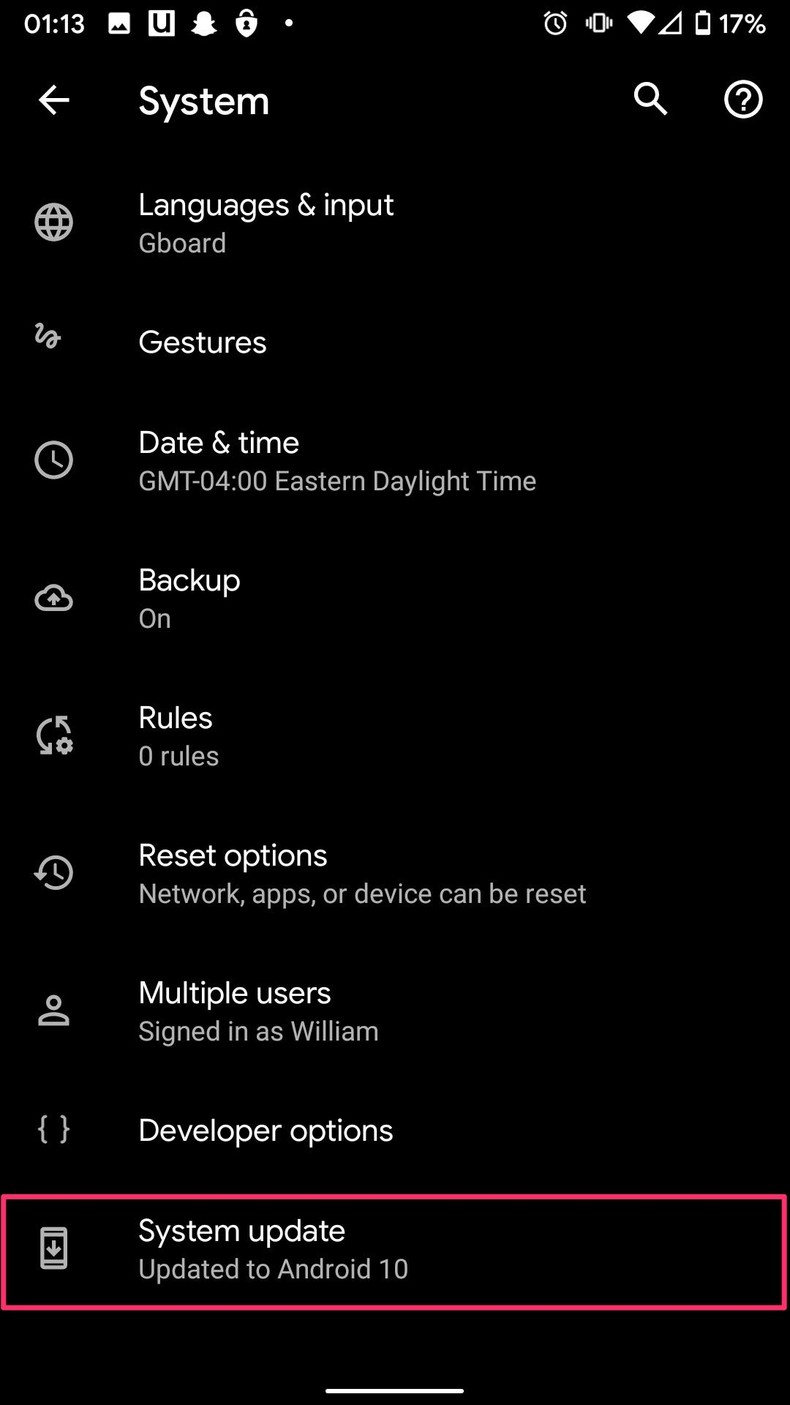This screenshot has width=790, height=1405.
Task: Open the System update entry highlighted in pink
Action: 395,1250
